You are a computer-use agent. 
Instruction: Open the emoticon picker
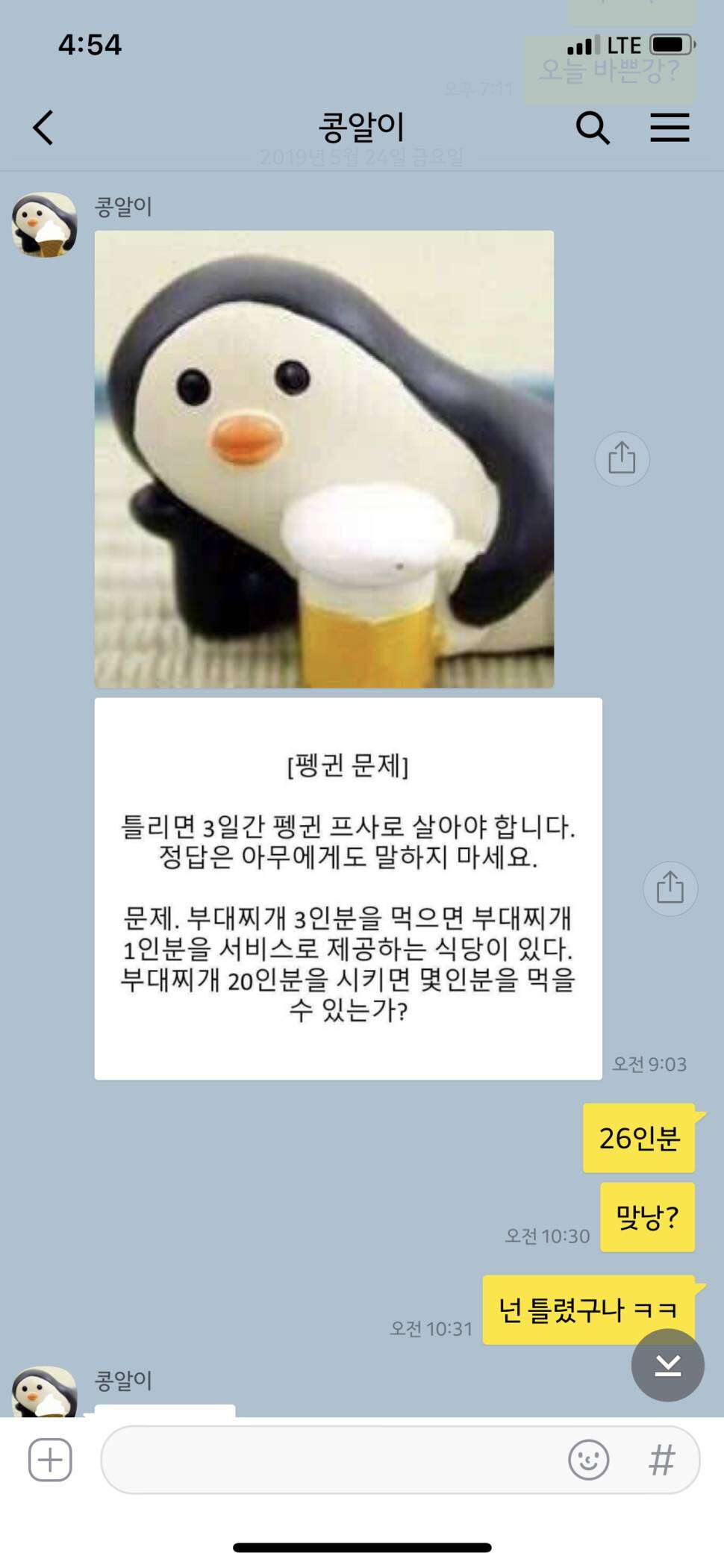point(588,1460)
